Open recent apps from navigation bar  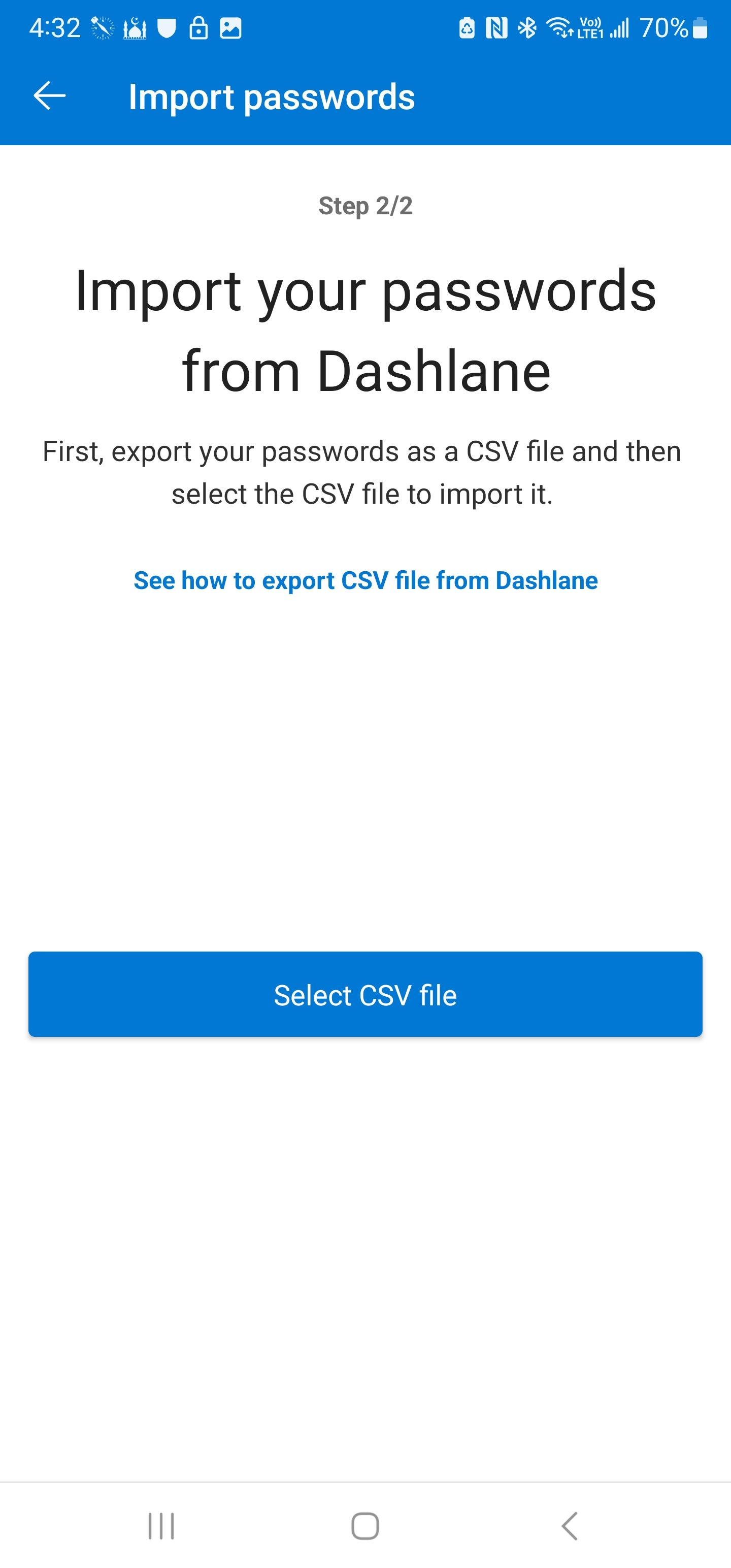[x=161, y=1526]
